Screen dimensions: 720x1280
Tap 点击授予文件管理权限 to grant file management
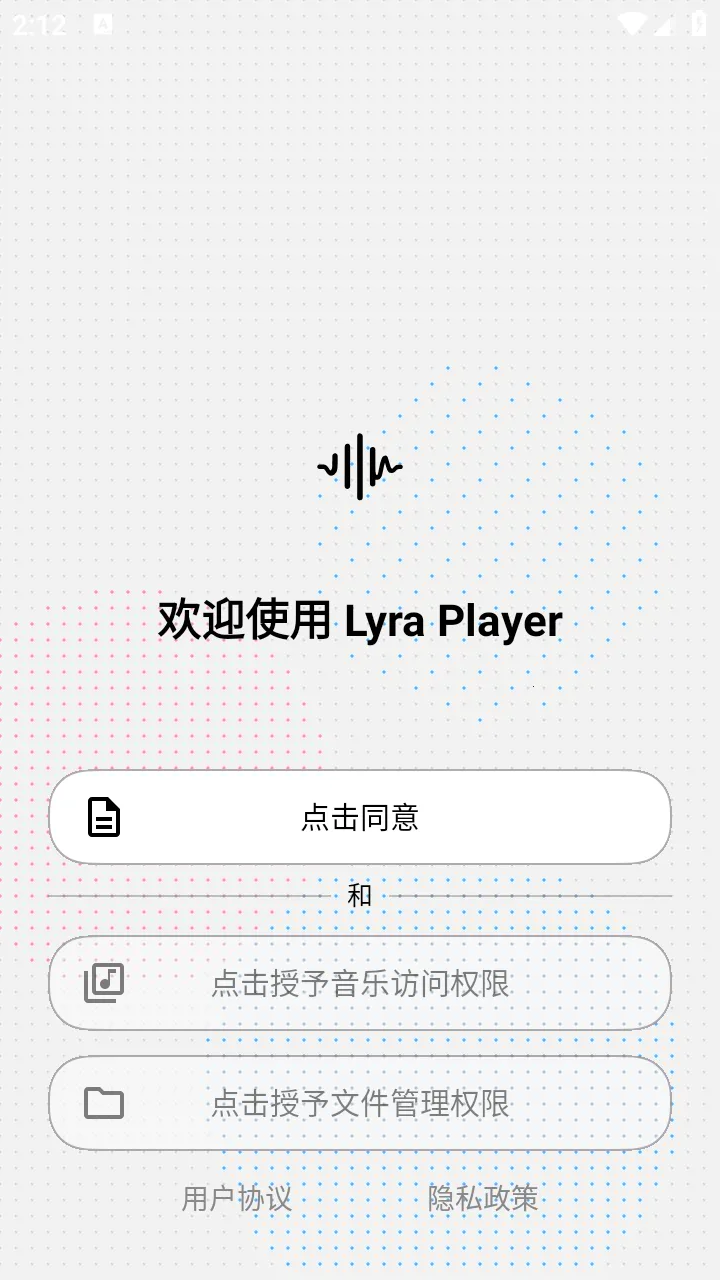coord(360,1104)
